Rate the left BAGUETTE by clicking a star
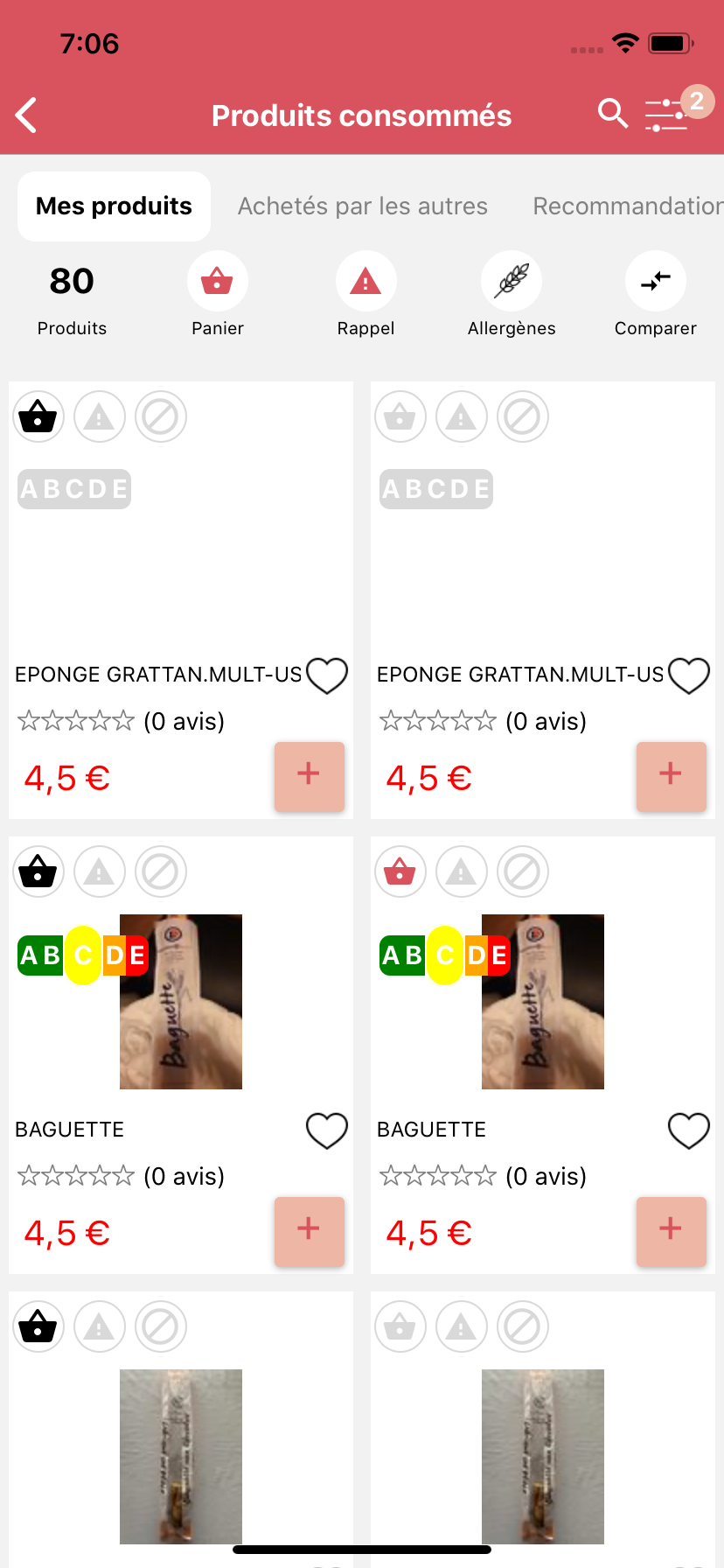 pyautogui.click(x=76, y=1176)
